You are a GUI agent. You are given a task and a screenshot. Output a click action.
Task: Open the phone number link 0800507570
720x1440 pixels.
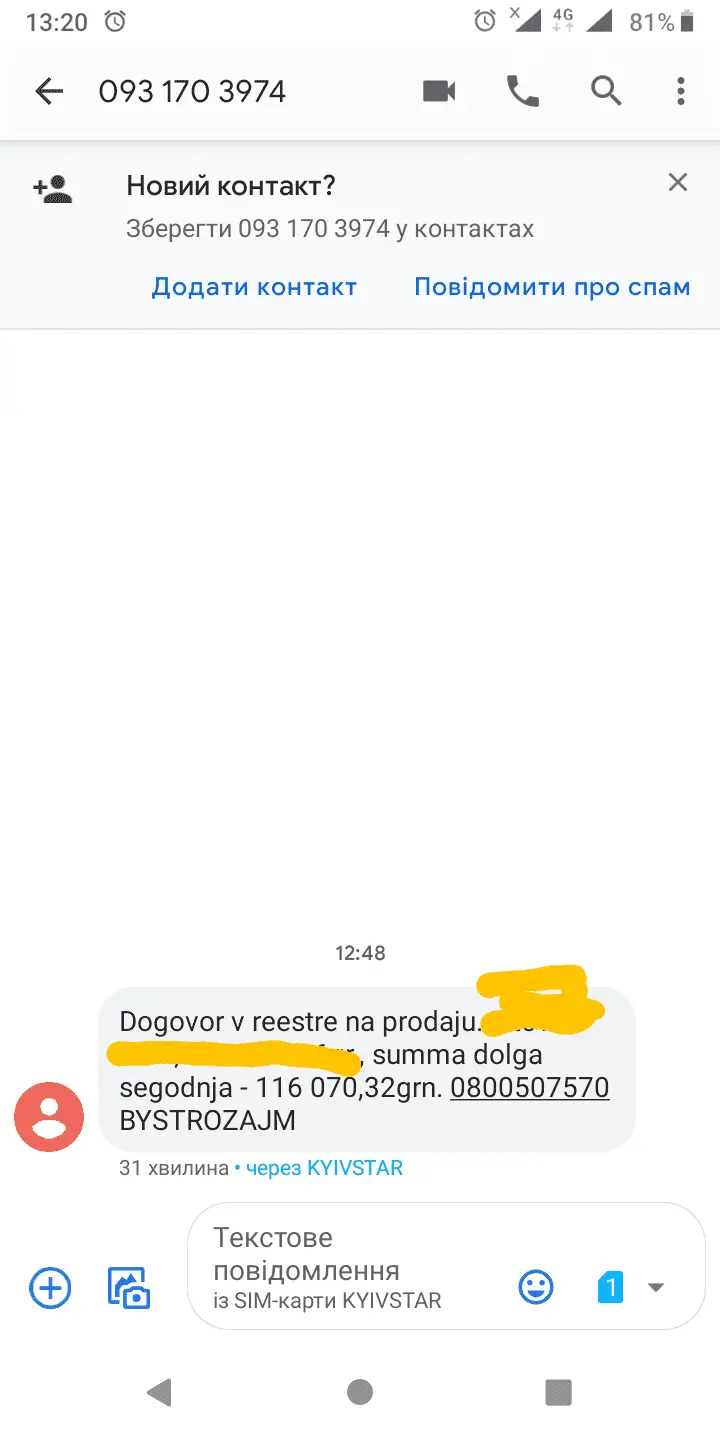coord(529,1087)
